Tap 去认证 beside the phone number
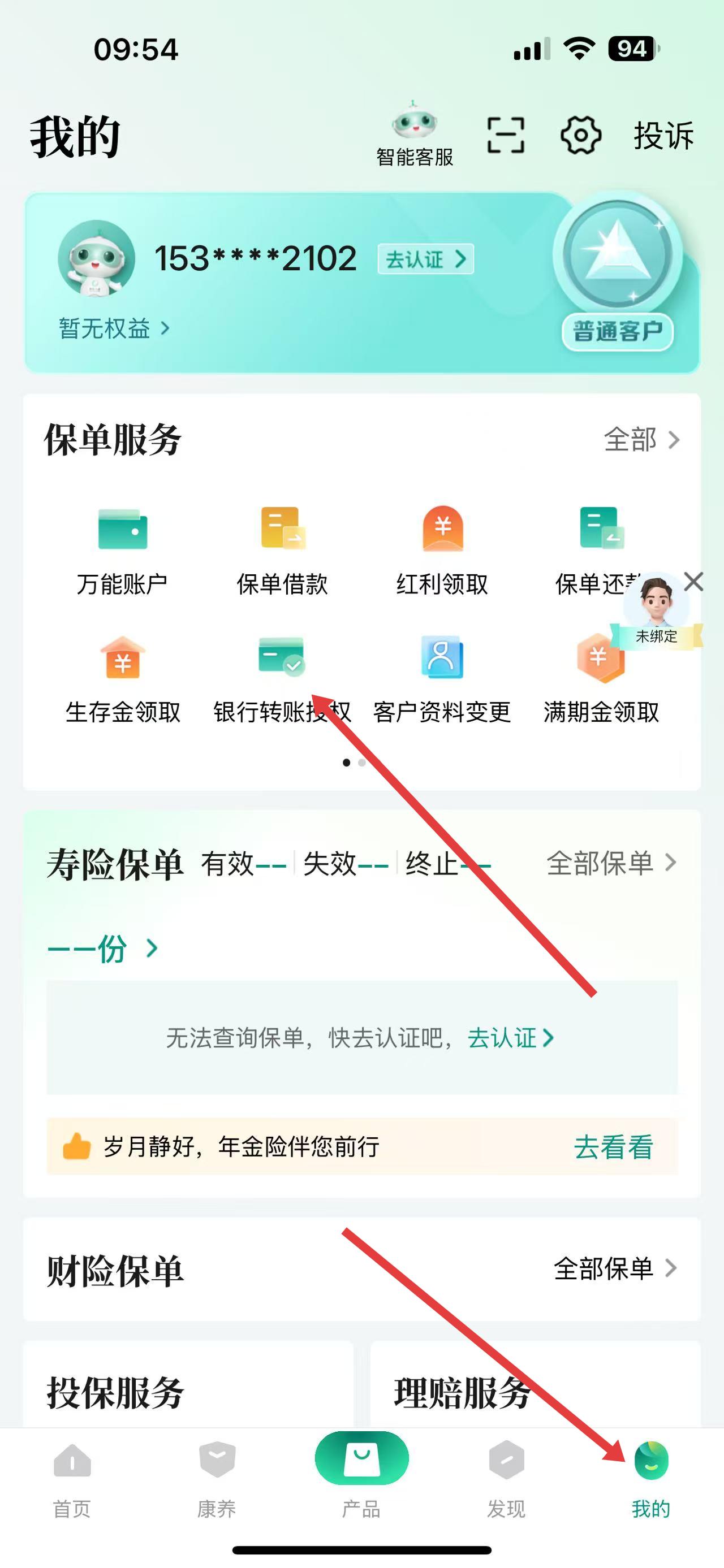 point(425,259)
